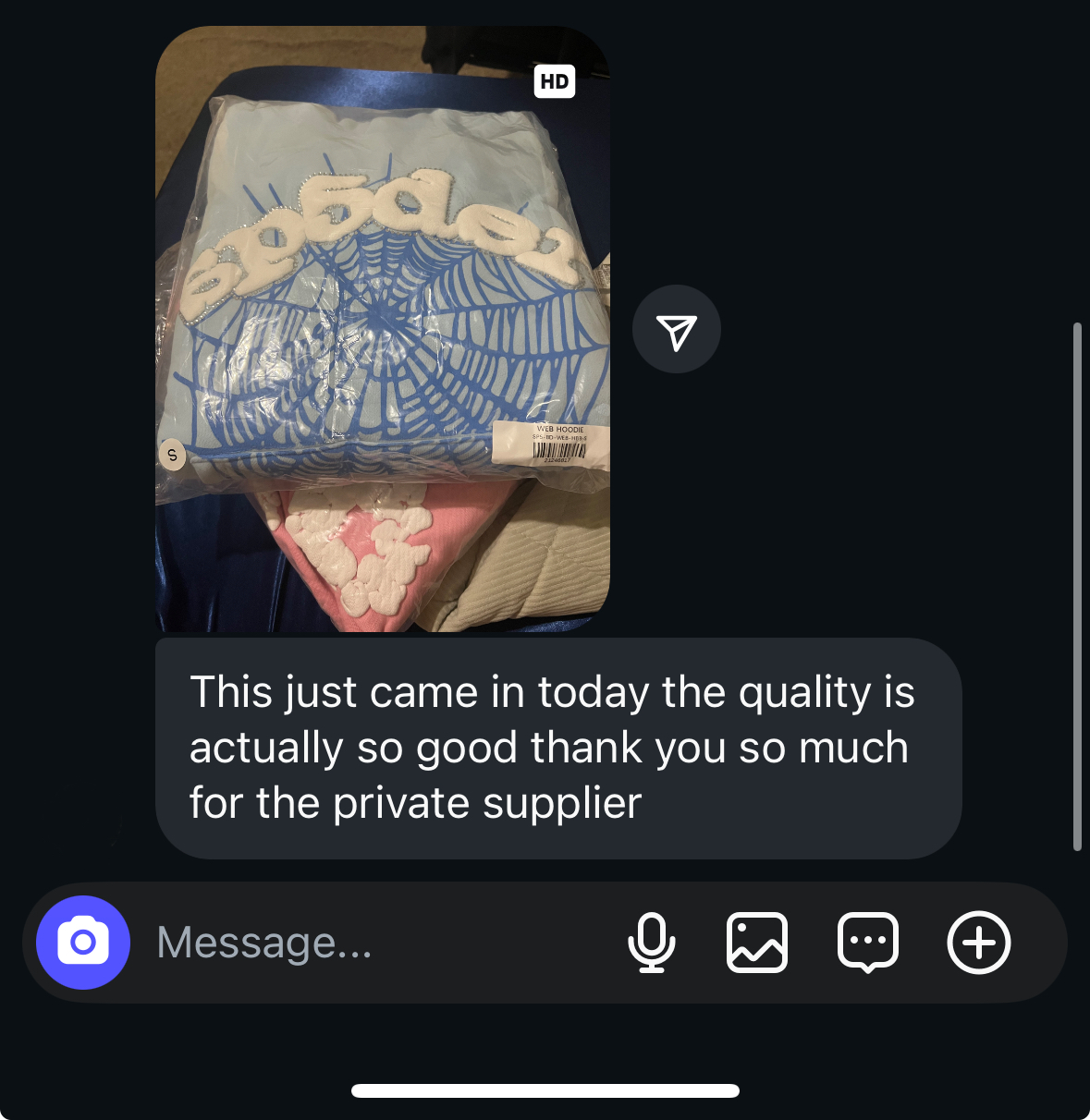Open the sticker and GIF bubble icon
This screenshot has width=1090, height=1120.
click(867, 943)
